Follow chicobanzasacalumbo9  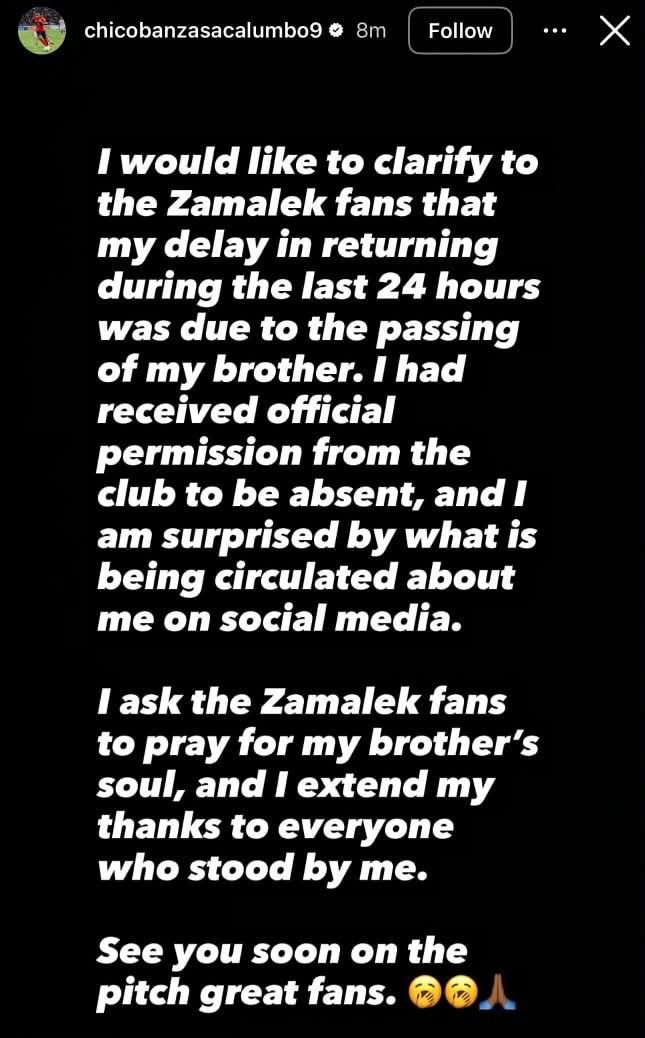pos(460,31)
